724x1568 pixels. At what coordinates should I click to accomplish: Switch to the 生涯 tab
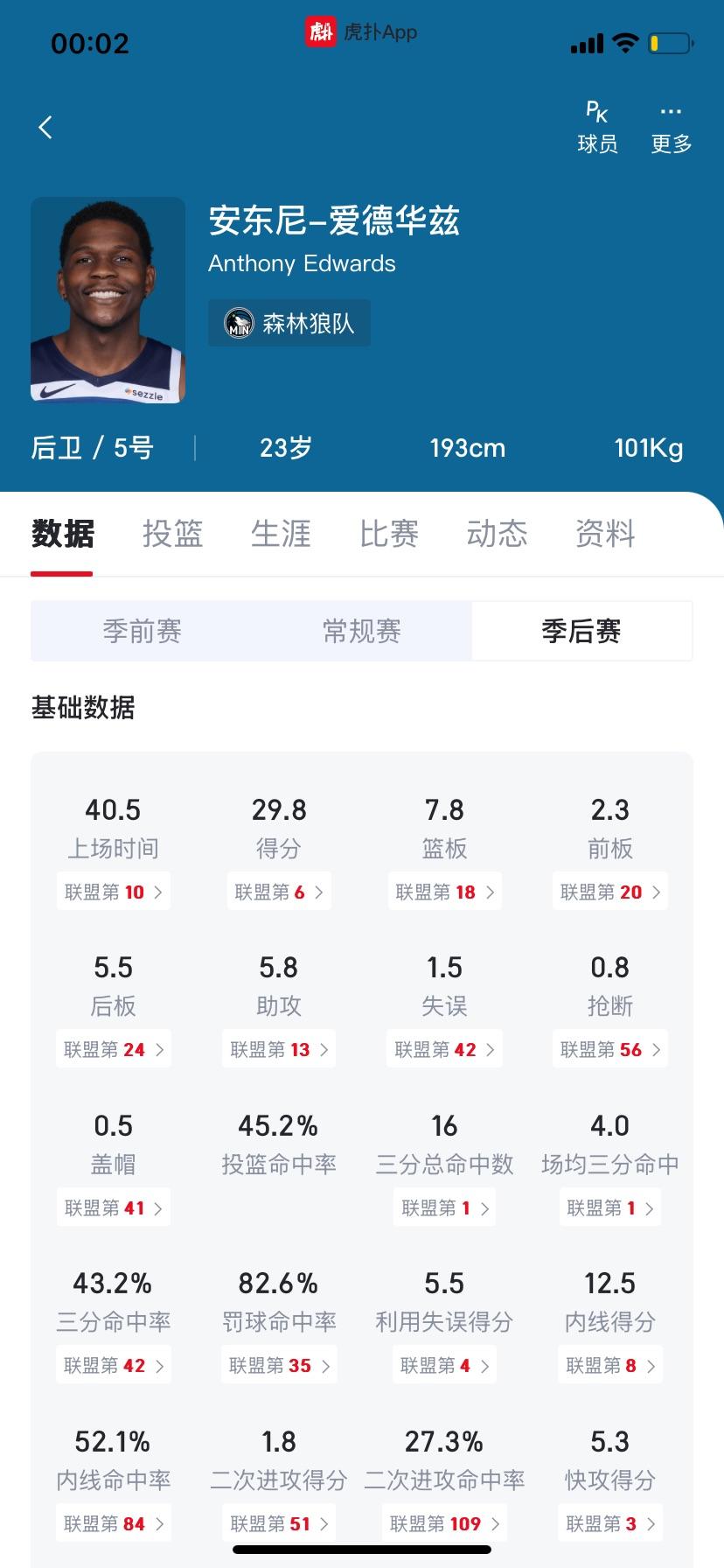281,534
